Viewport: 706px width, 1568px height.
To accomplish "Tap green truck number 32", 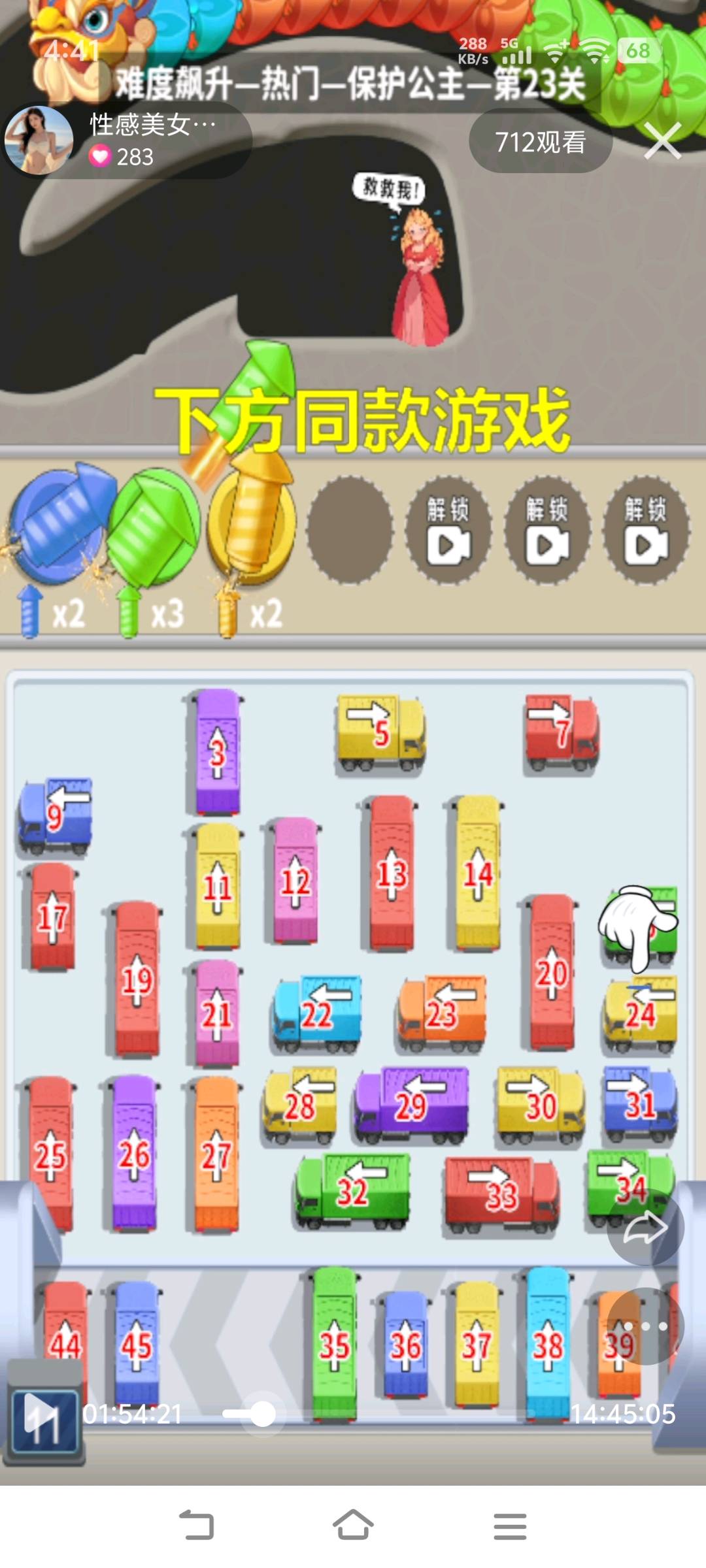I will coord(353,1191).
